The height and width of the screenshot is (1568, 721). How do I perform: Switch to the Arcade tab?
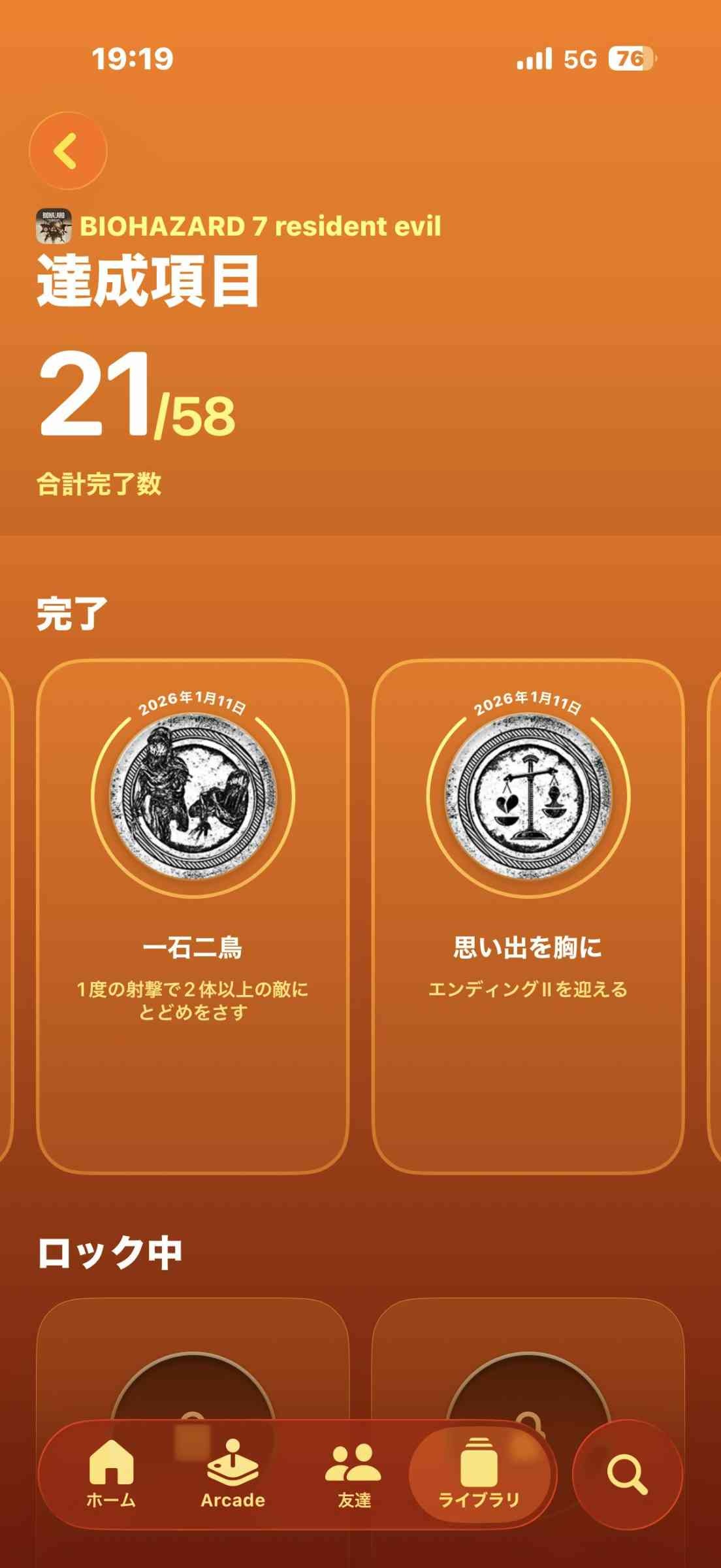tap(233, 1474)
